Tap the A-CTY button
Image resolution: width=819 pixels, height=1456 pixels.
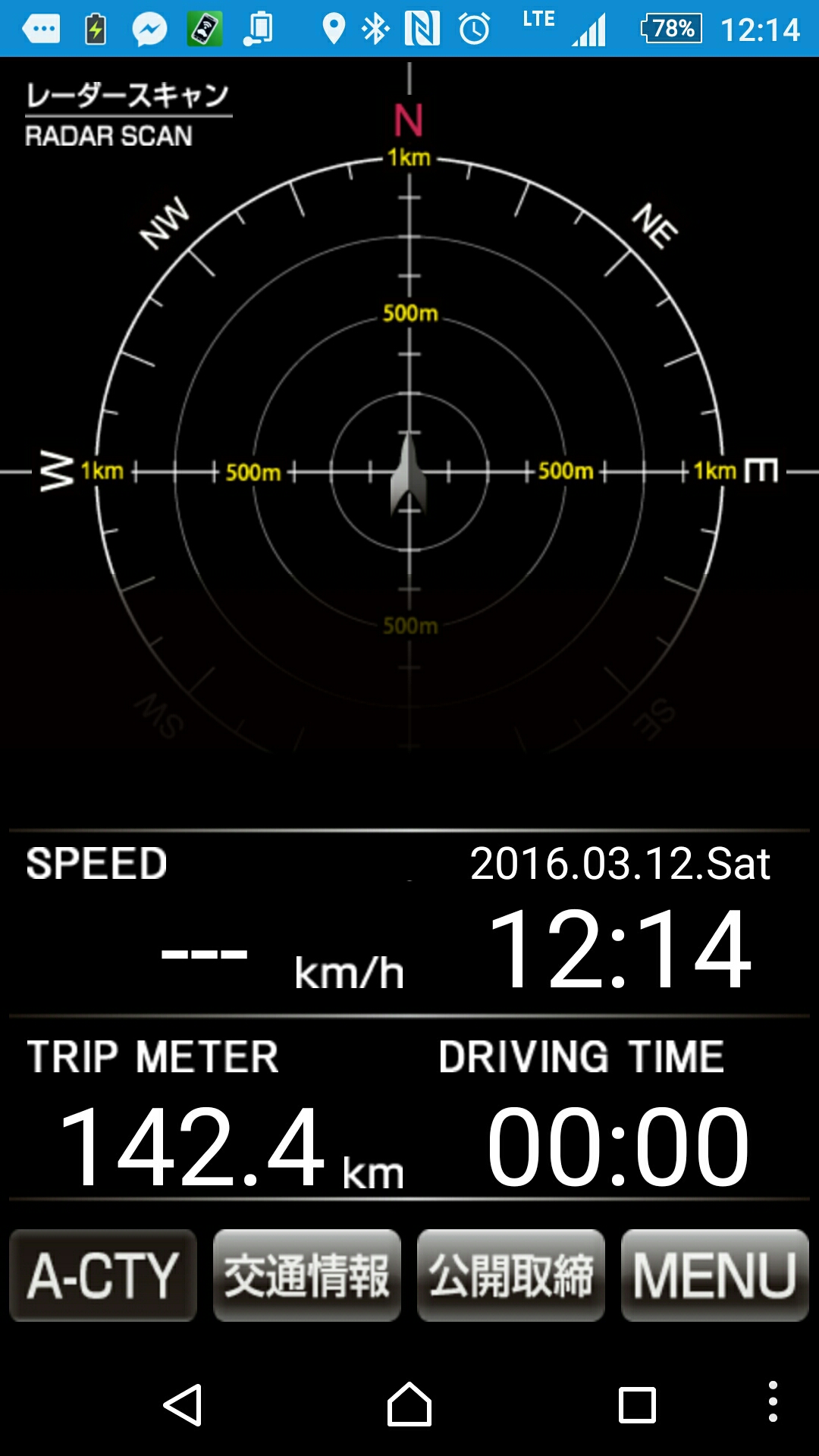(103, 1276)
